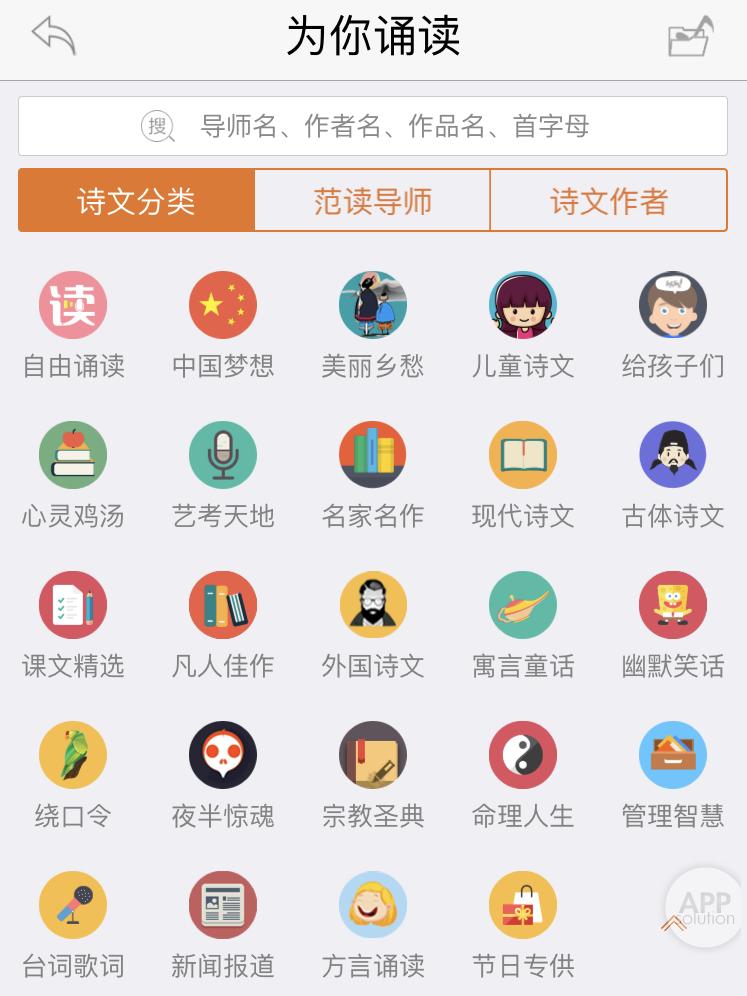This screenshot has height=996, width=747.
Task: Open 儿童诗文 category
Action: pyautogui.click(x=523, y=306)
